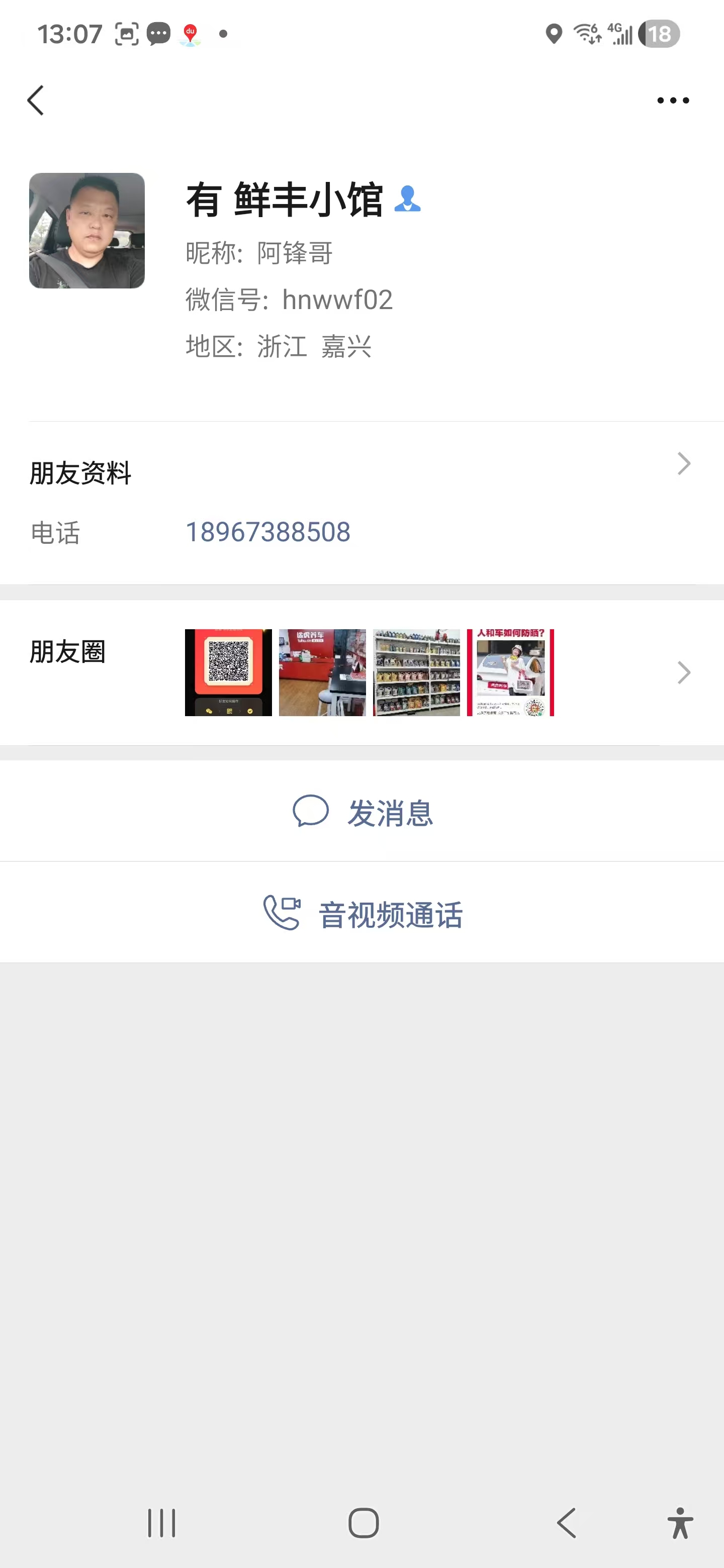Screen dimensions: 724x1568
Task: Open the QR code Moments thumbnail
Action: (x=228, y=672)
